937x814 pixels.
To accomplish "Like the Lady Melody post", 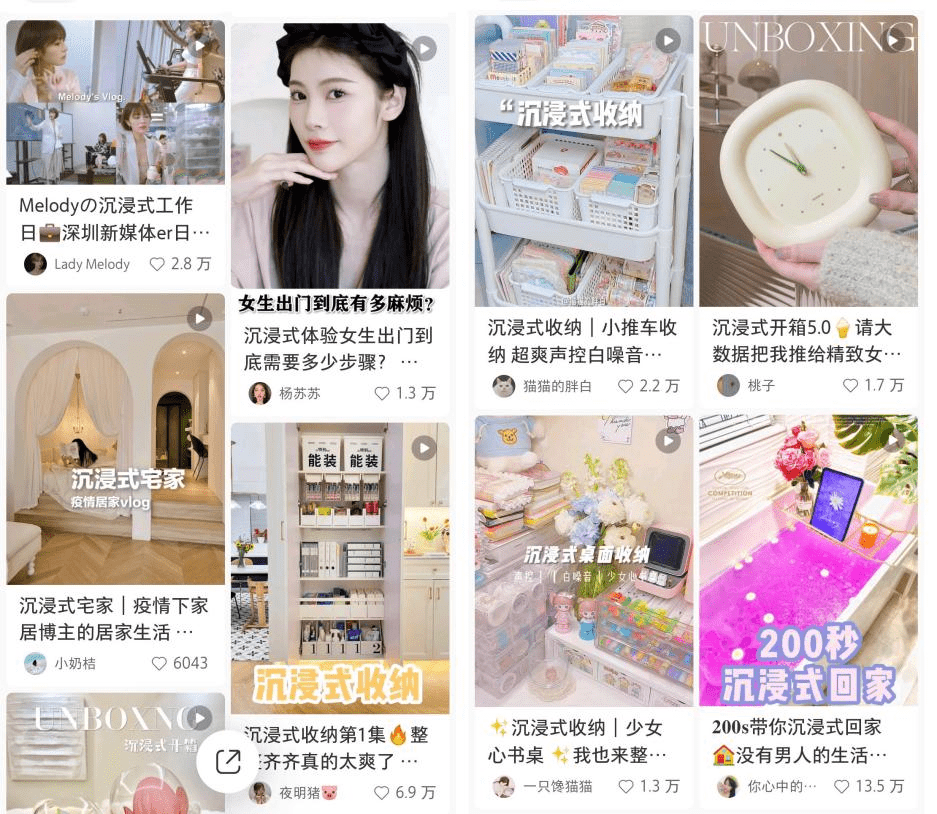I will click(x=157, y=264).
